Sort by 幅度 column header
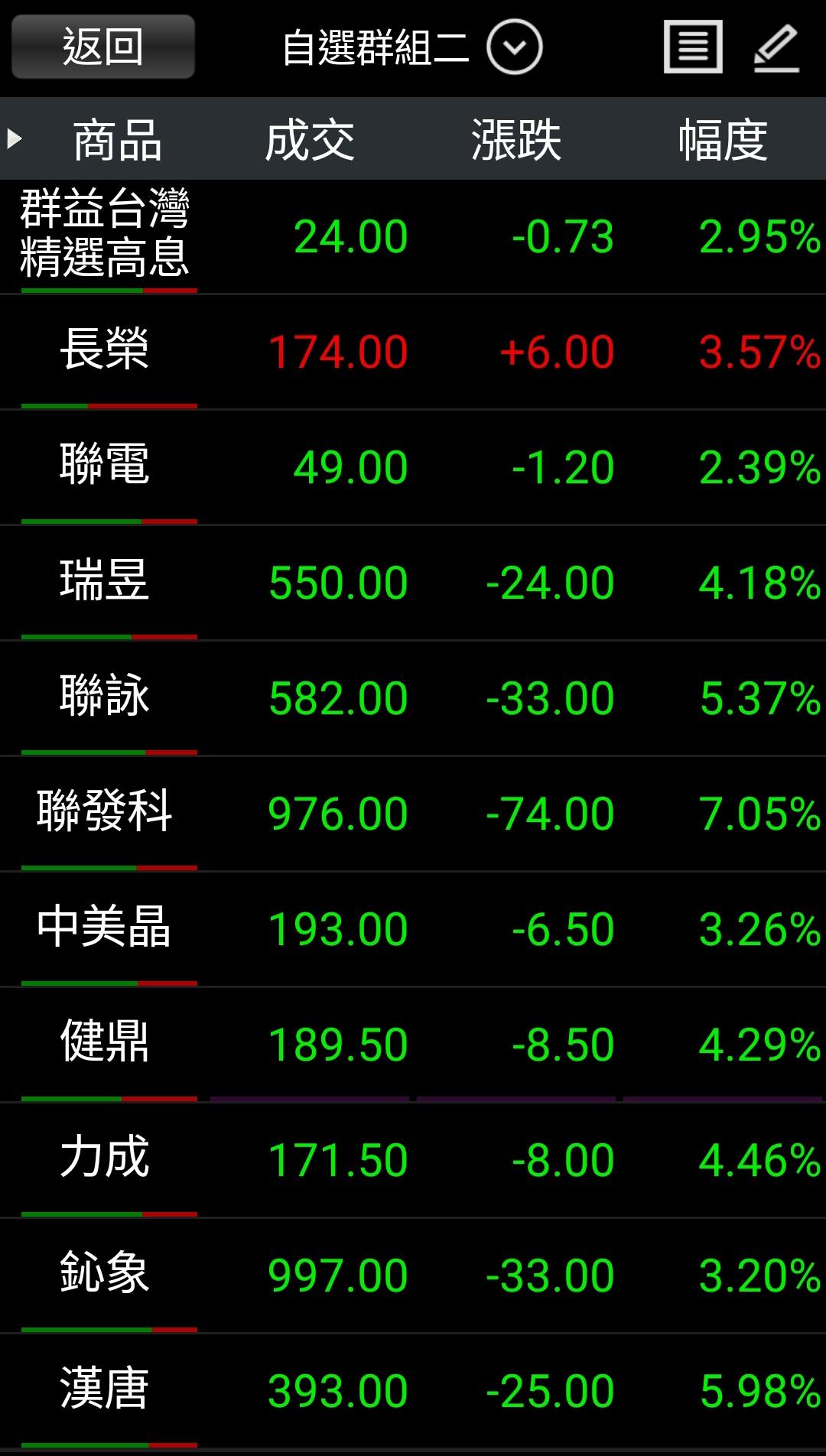Screen dimensions: 826x1456 click(x=723, y=140)
